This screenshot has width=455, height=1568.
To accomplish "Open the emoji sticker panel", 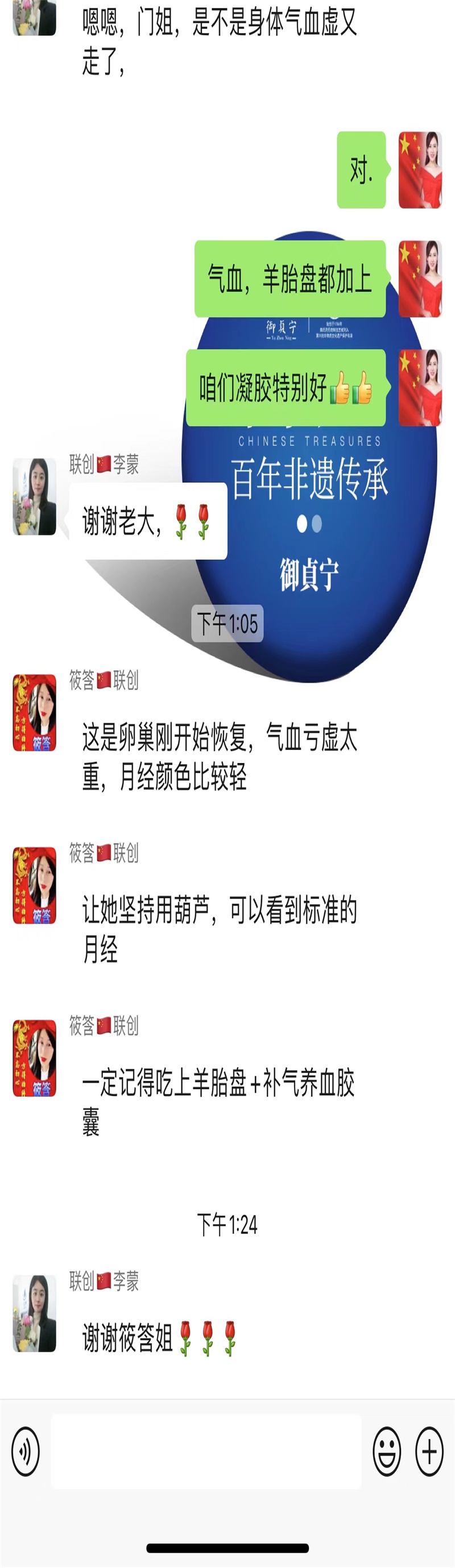I will 387,1451.
